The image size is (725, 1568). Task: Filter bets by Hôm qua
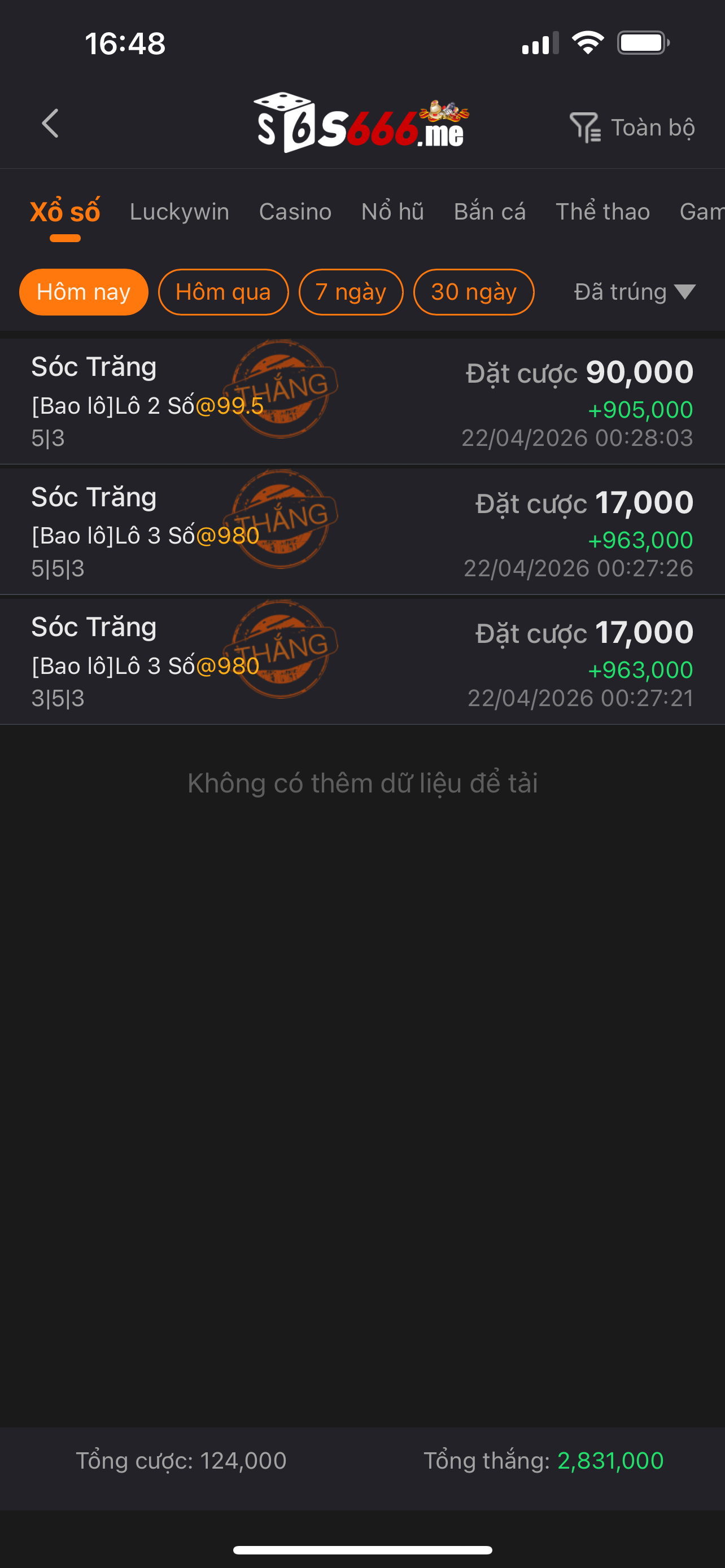click(223, 292)
